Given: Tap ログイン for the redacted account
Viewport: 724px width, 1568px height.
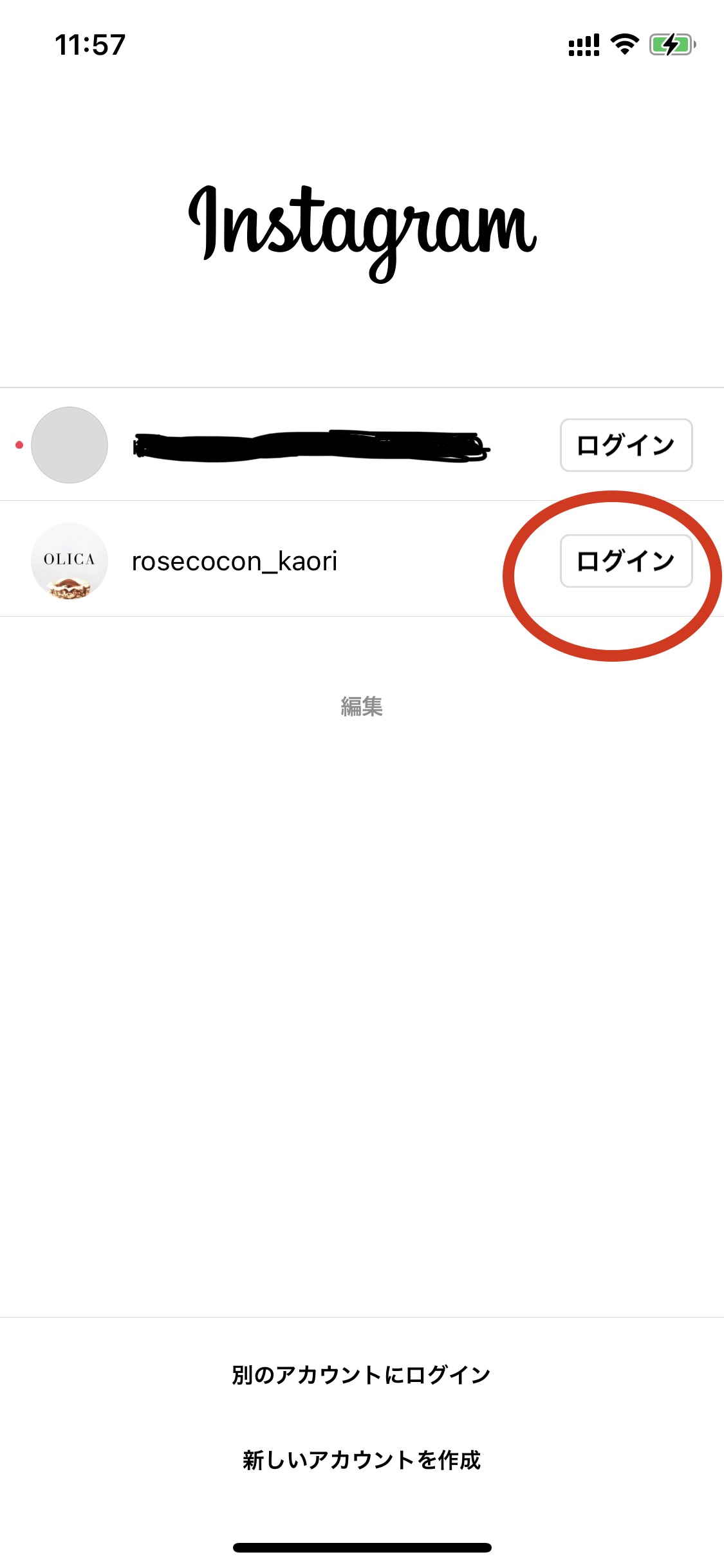Looking at the screenshot, I should (x=626, y=445).
